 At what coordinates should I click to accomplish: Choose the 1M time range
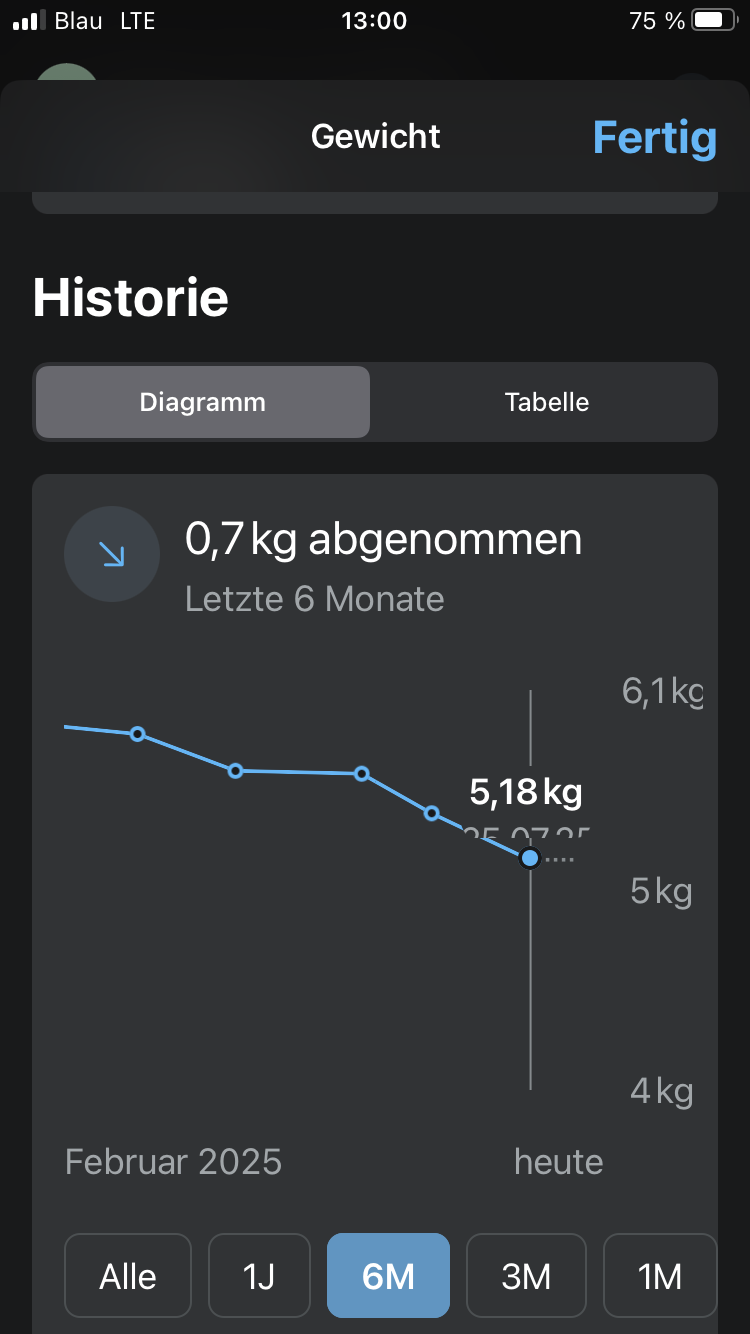click(x=660, y=1276)
